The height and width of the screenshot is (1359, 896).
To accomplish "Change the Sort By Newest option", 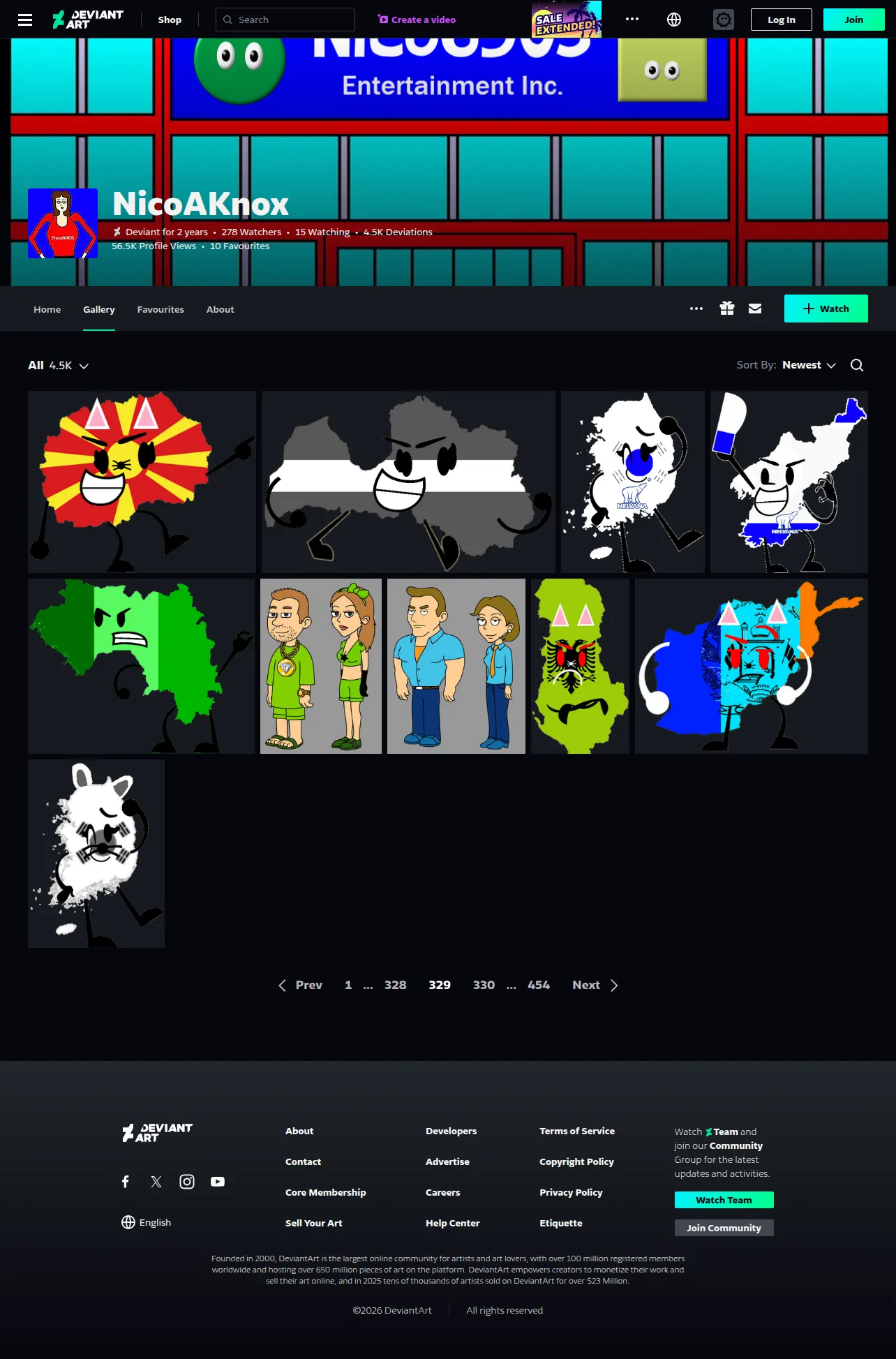I will tap(809, 365).
